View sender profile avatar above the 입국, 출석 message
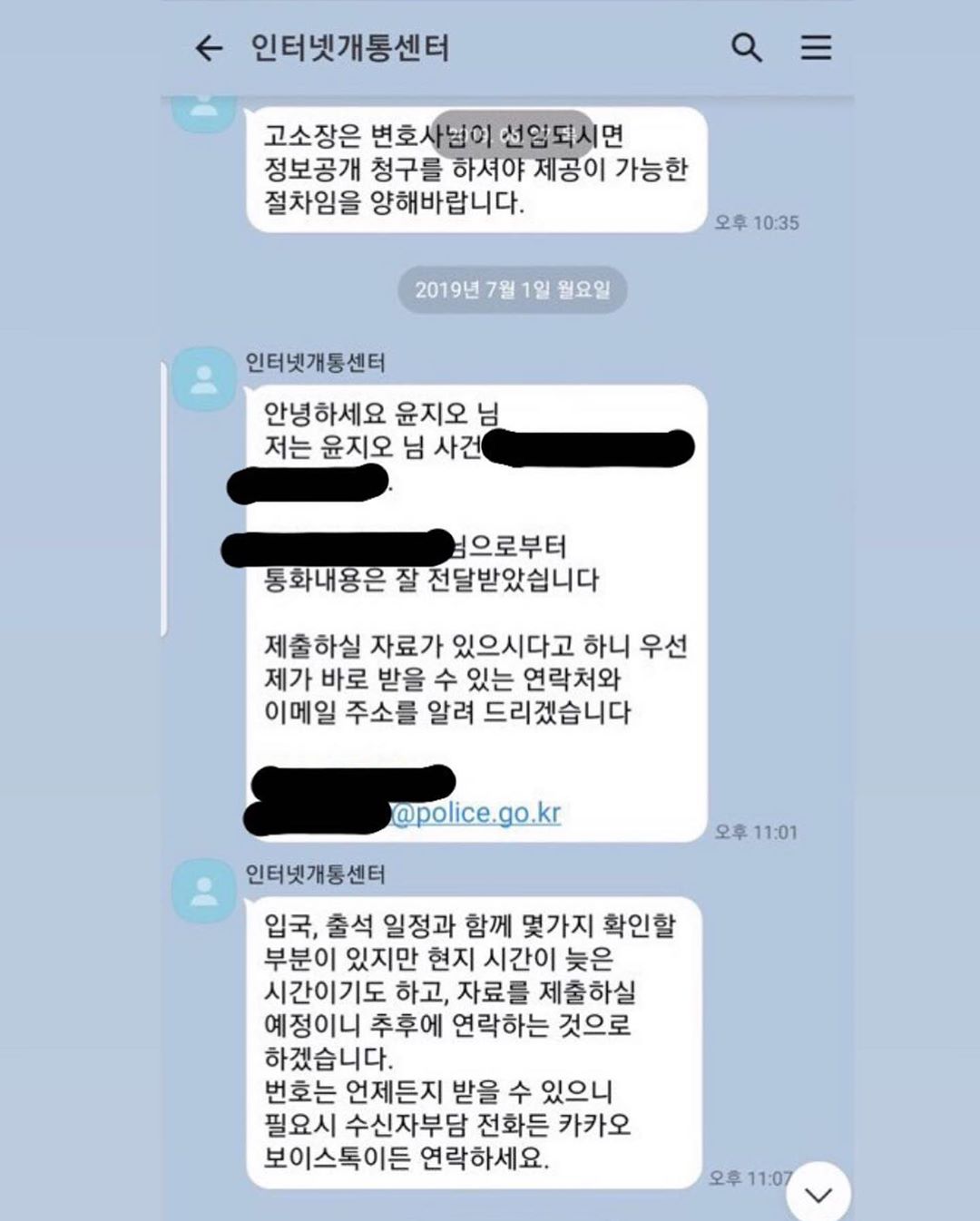980x1221 pixels. pos(204,891)
